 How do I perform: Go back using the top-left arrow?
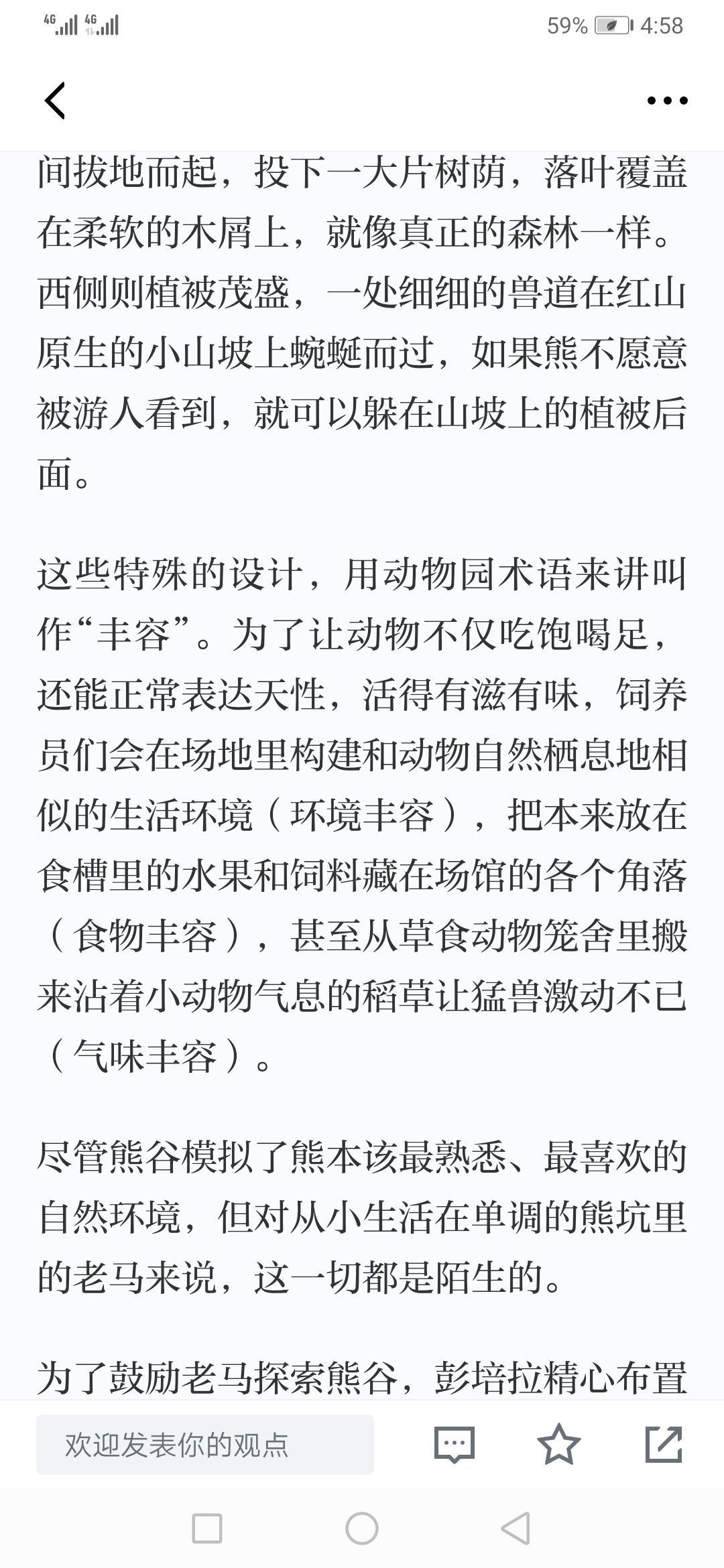(55, 101)
